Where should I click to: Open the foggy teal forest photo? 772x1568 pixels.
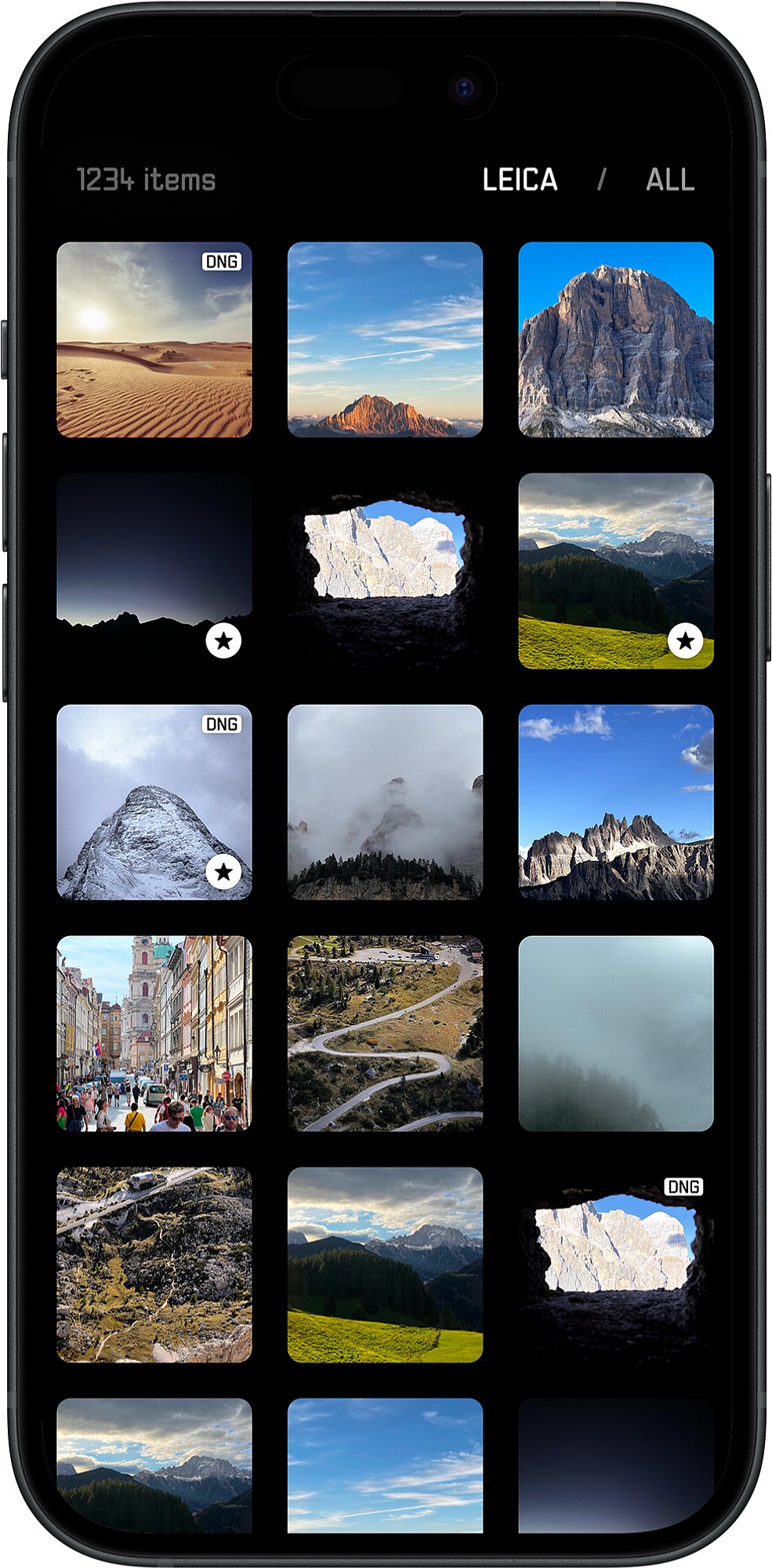click(616, 1033)
